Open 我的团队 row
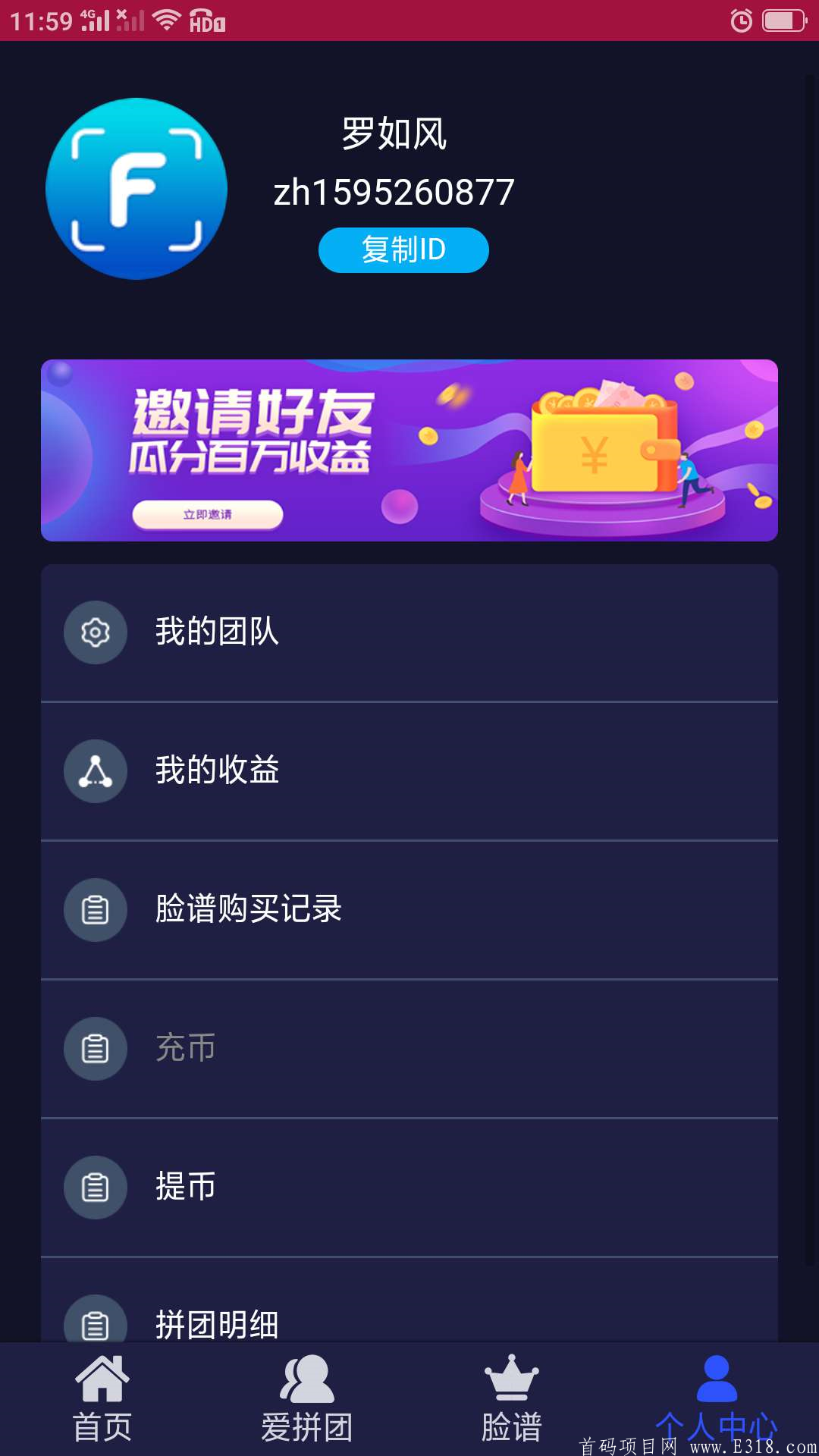819x1456 pixels. pyautogui.click(x=409, y=632)
